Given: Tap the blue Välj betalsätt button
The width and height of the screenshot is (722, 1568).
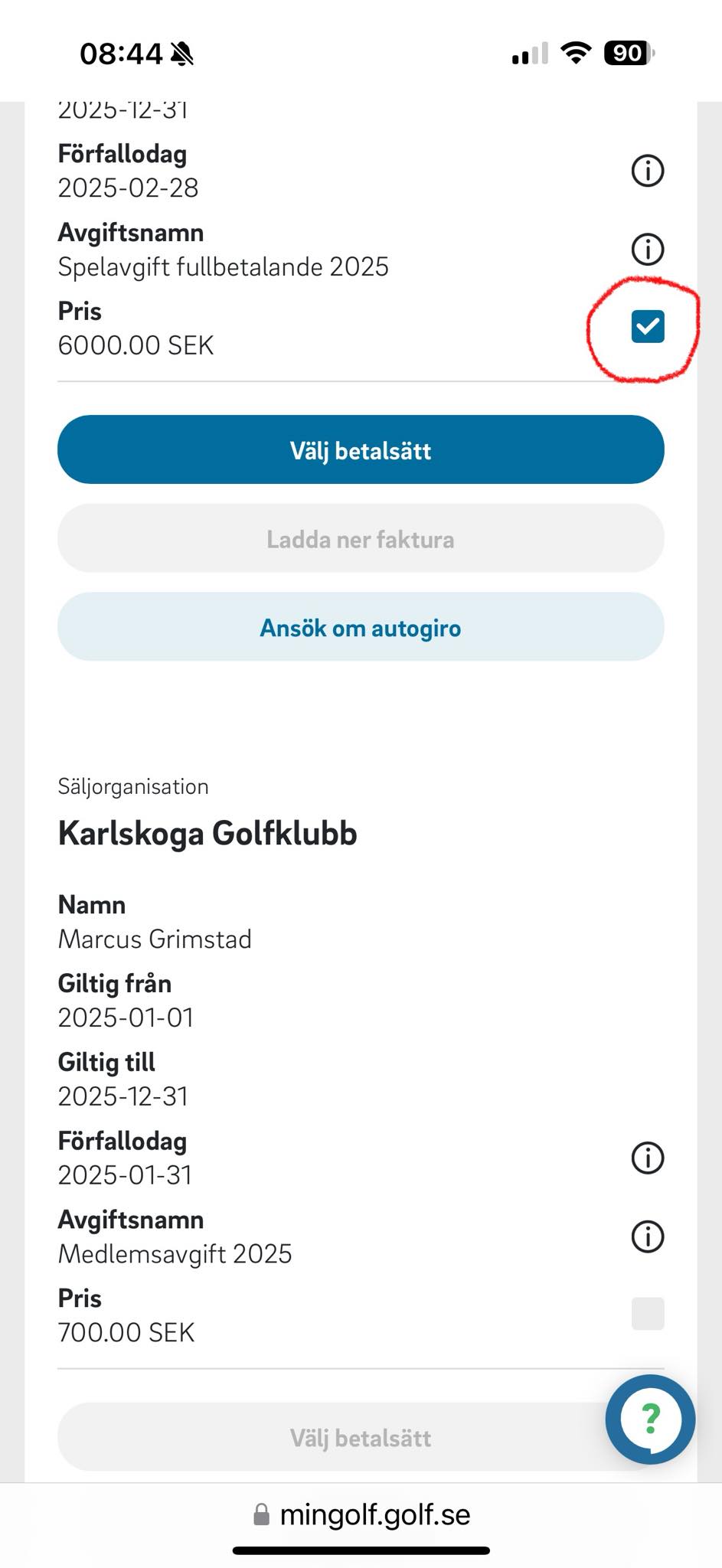Looking at the screenshot, I should [x=361, y=449].
